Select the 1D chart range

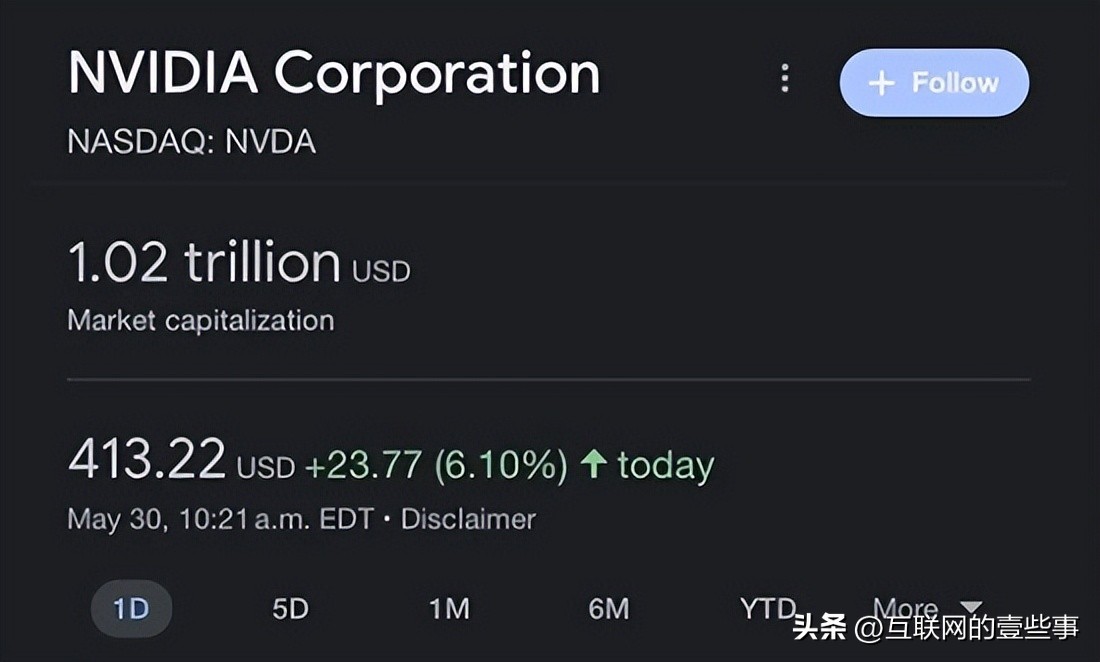(131, 608)
